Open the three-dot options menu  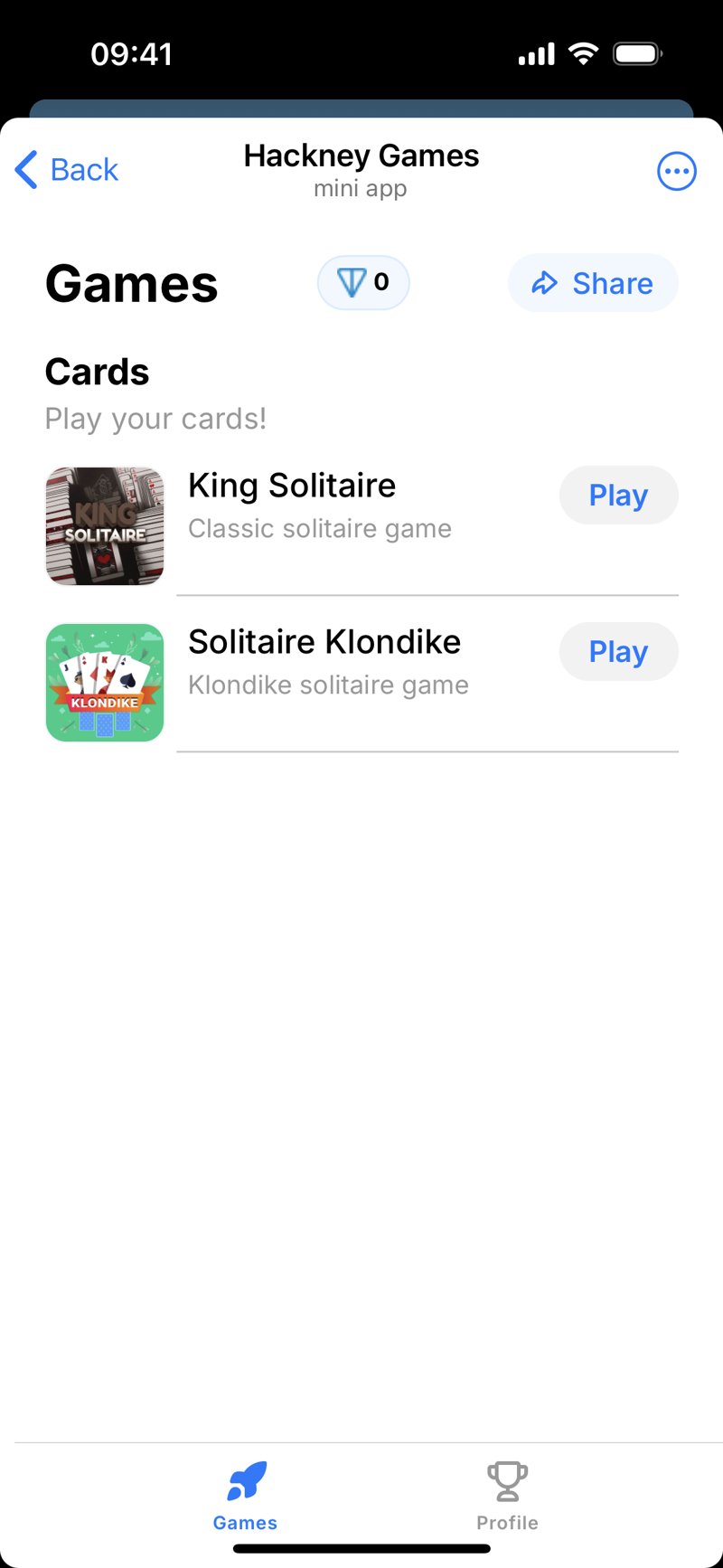[x=676, y=171]
